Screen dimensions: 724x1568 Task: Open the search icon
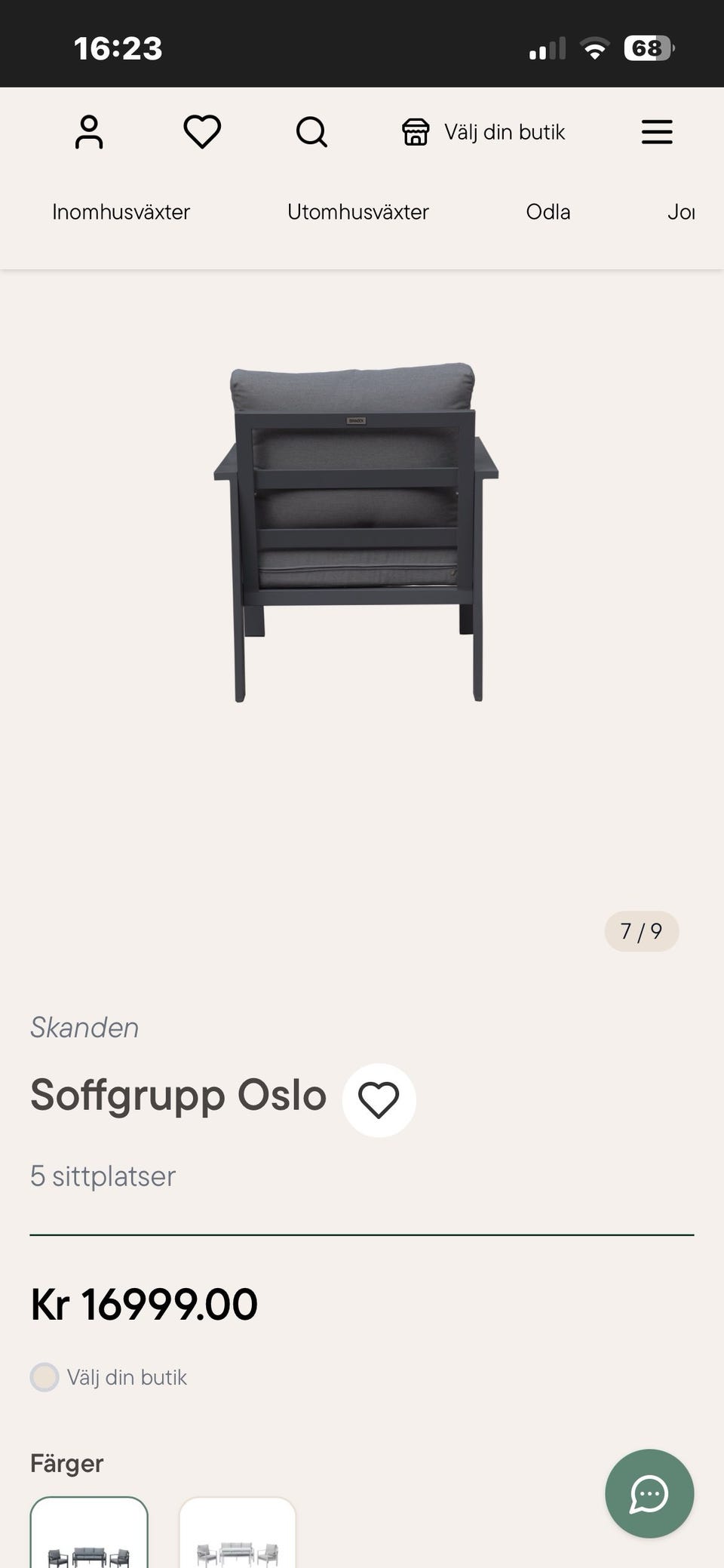click(311, 132)
